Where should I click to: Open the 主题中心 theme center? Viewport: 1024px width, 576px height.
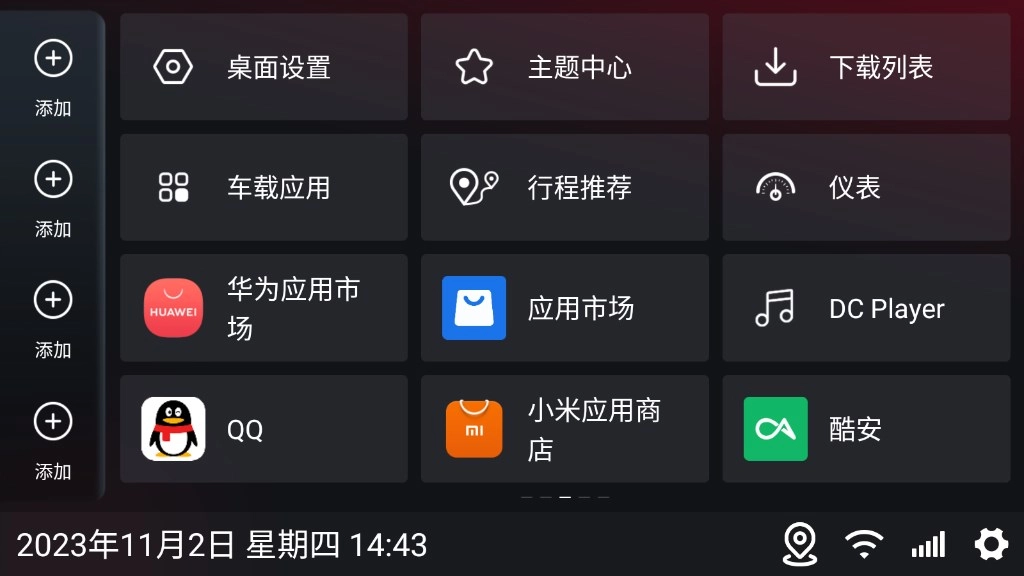tap(565, 67)
